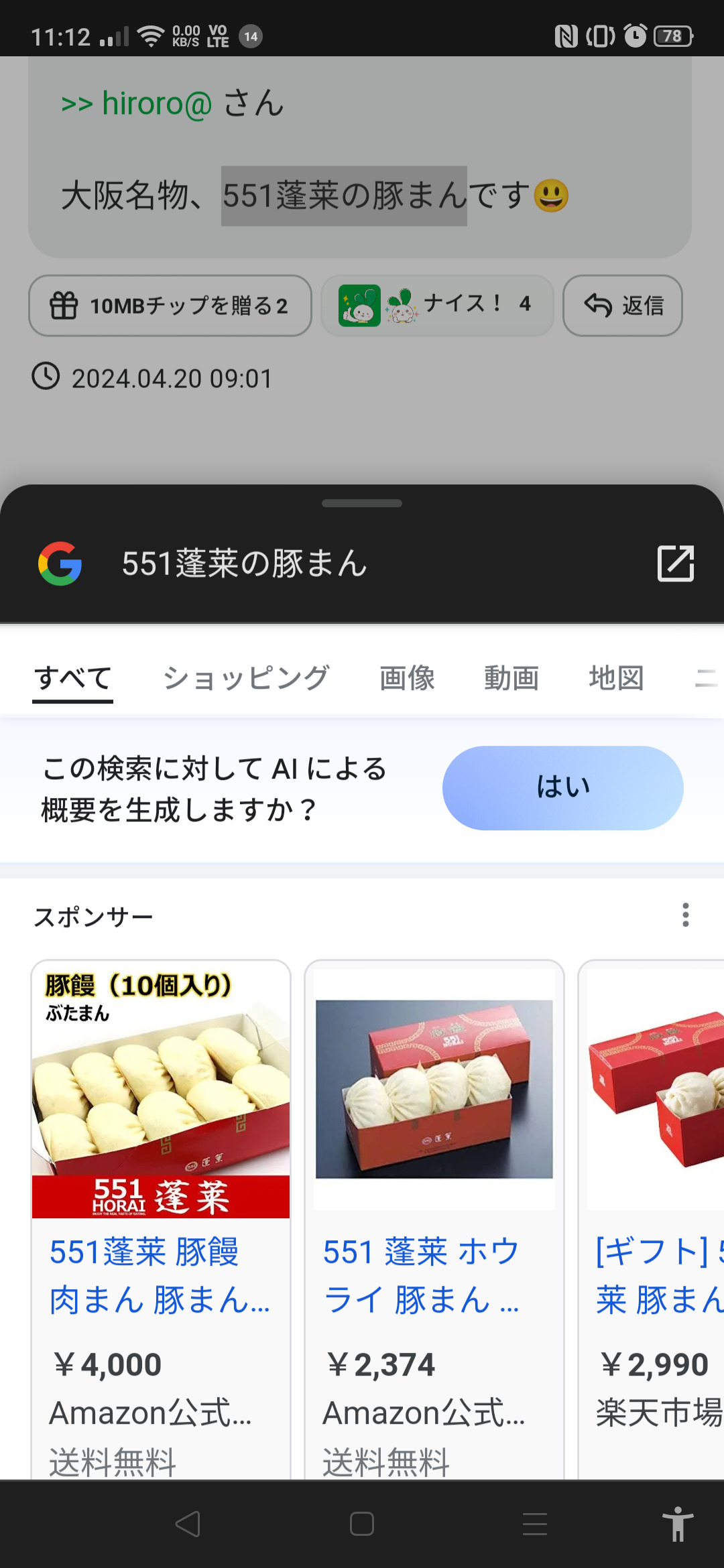Reply with the 返信 button

tap(623, 306)
